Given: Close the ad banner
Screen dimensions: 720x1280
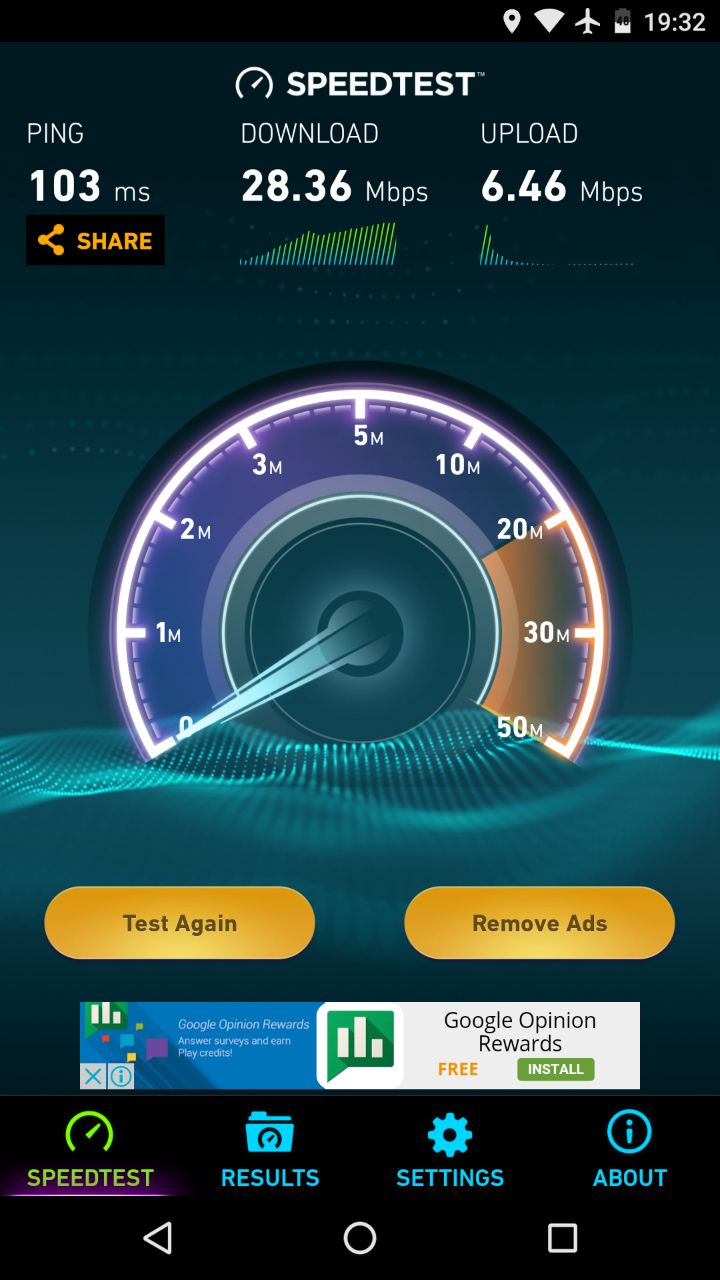Looking at the screenshot, I should pyautogui.click(x=92, y=1076).
